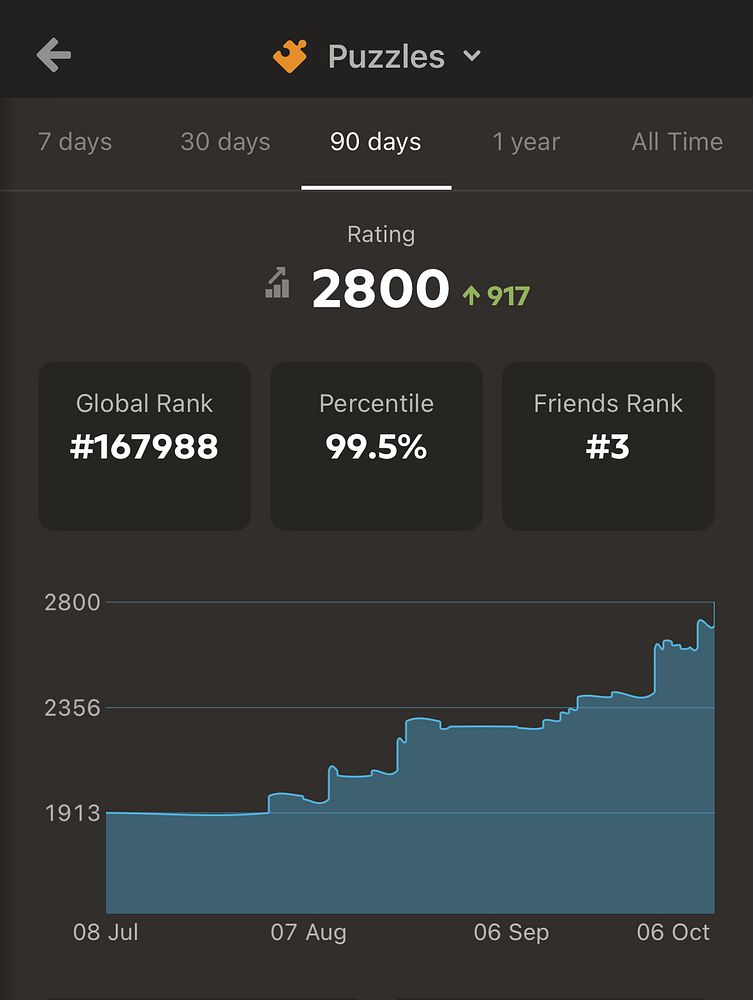This screenshot has height=1000, width=753.
Task: Go back using the arrow icon
Action: (x=53, y=56)
